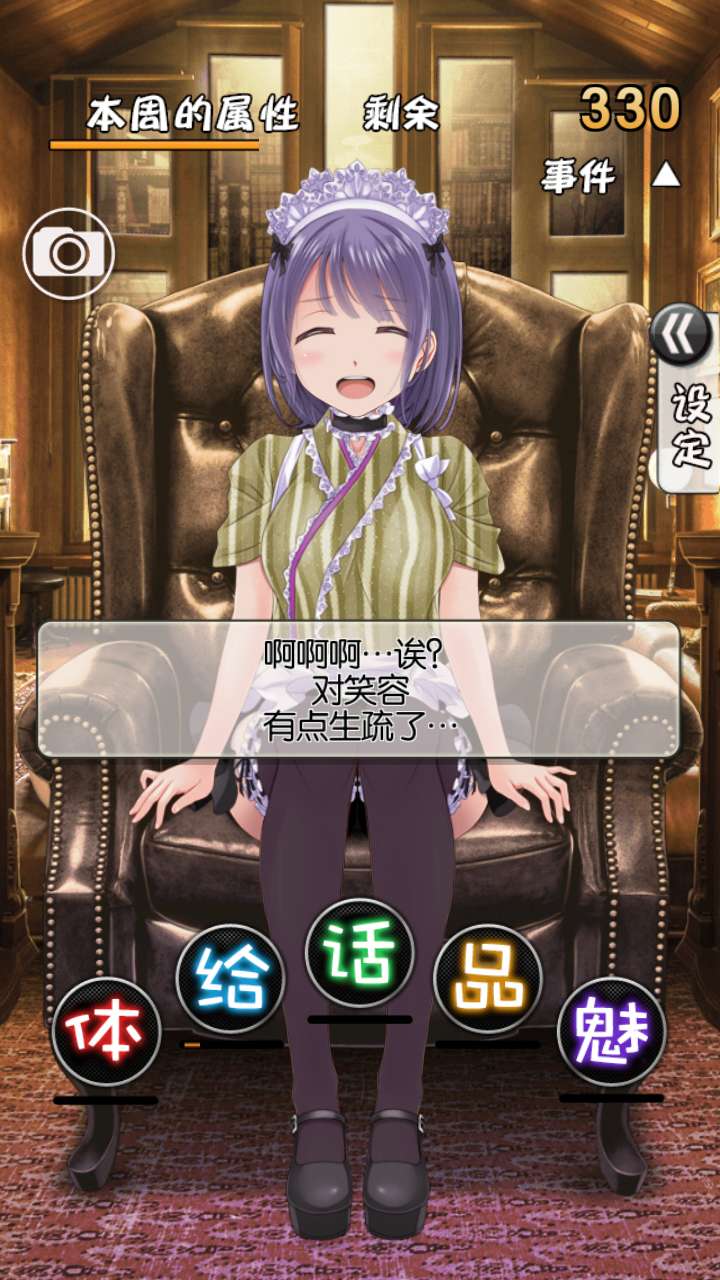Choose the green 话 talk button
Image resolution: width=720 pixels, height=1280 pixels.
point(359,953)
